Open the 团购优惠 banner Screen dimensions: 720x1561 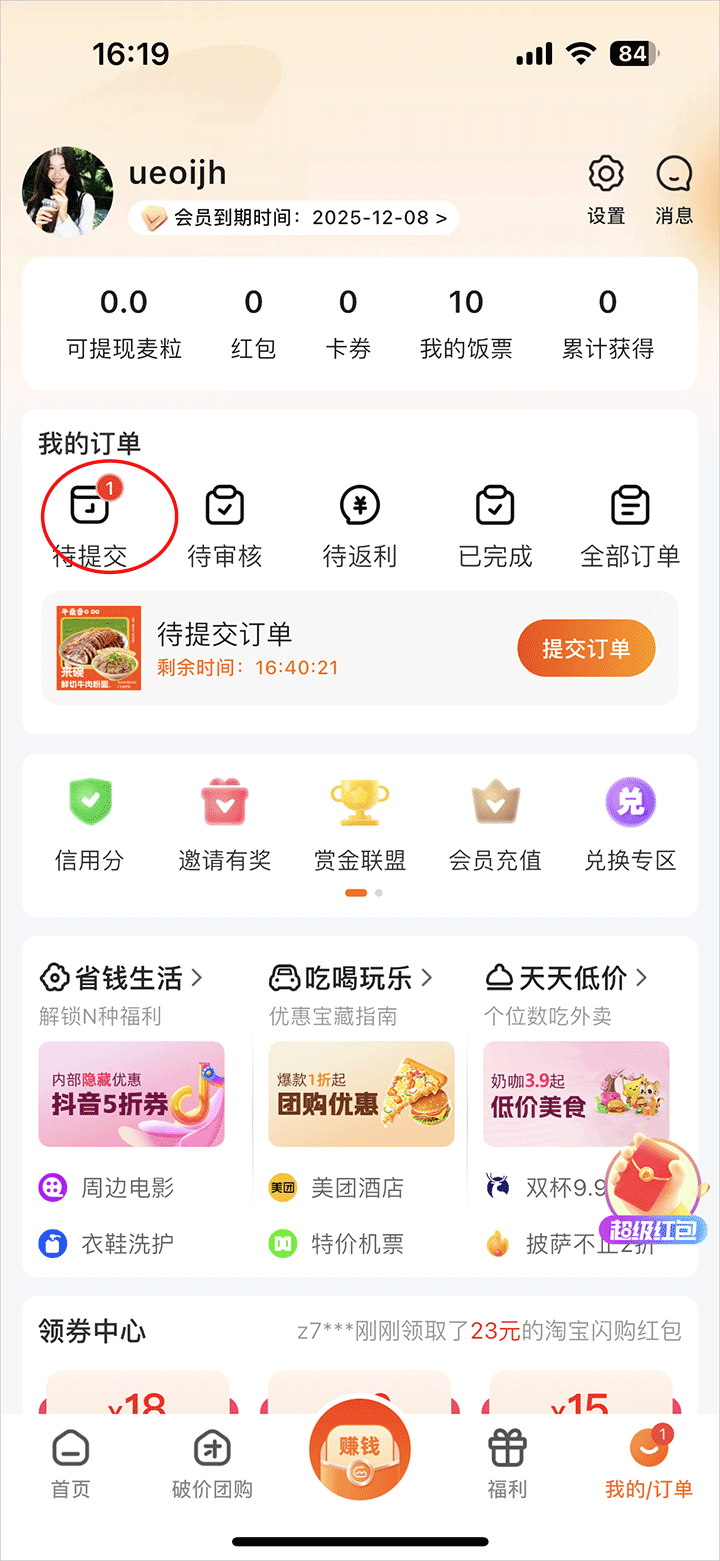pyautogui.click(x=361, y=1094)
